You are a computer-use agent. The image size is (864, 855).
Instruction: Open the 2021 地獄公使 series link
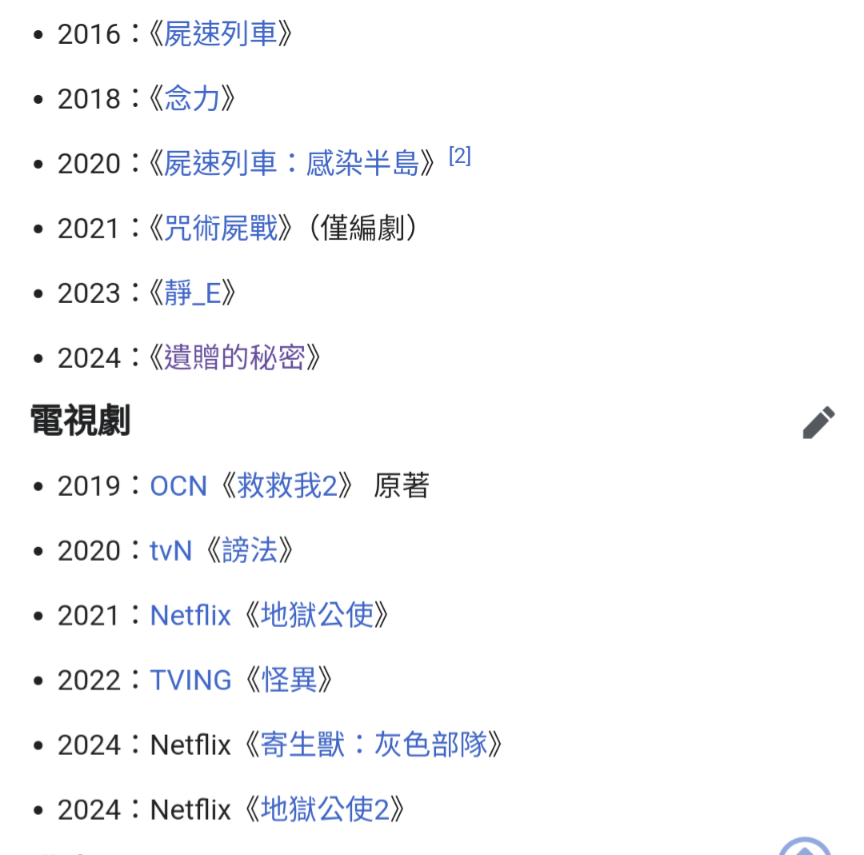click(317, 616)
